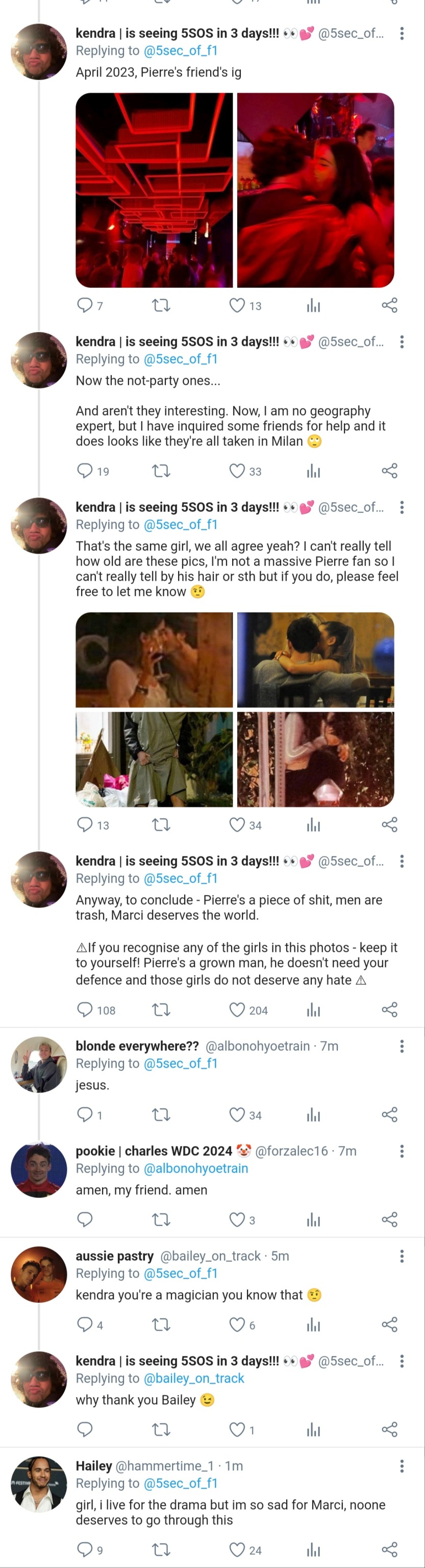
Task: View analytics for the 'Milan' tweet
Action: (313, 471)
